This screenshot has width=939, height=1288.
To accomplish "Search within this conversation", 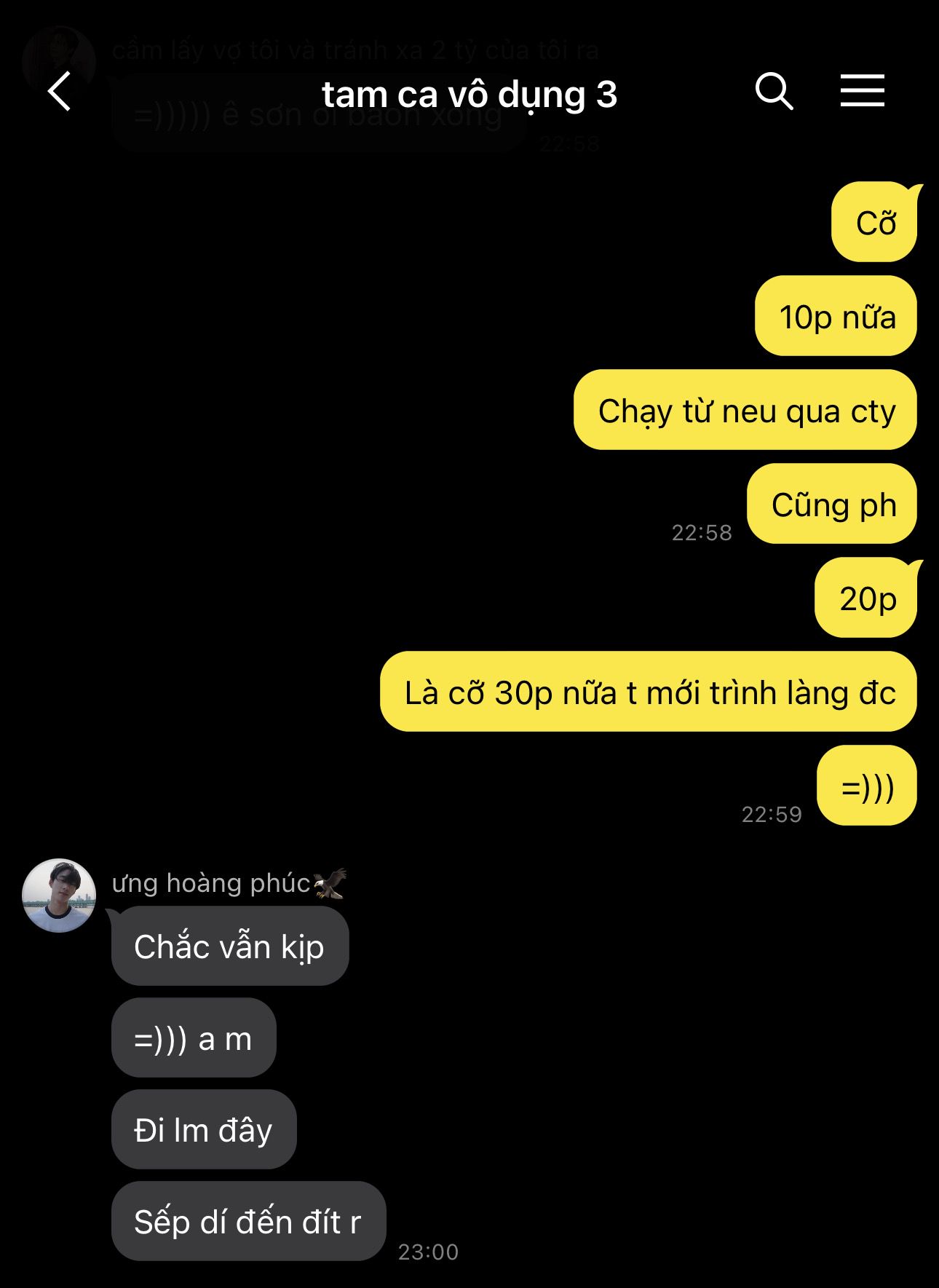I will coord(774,91).
